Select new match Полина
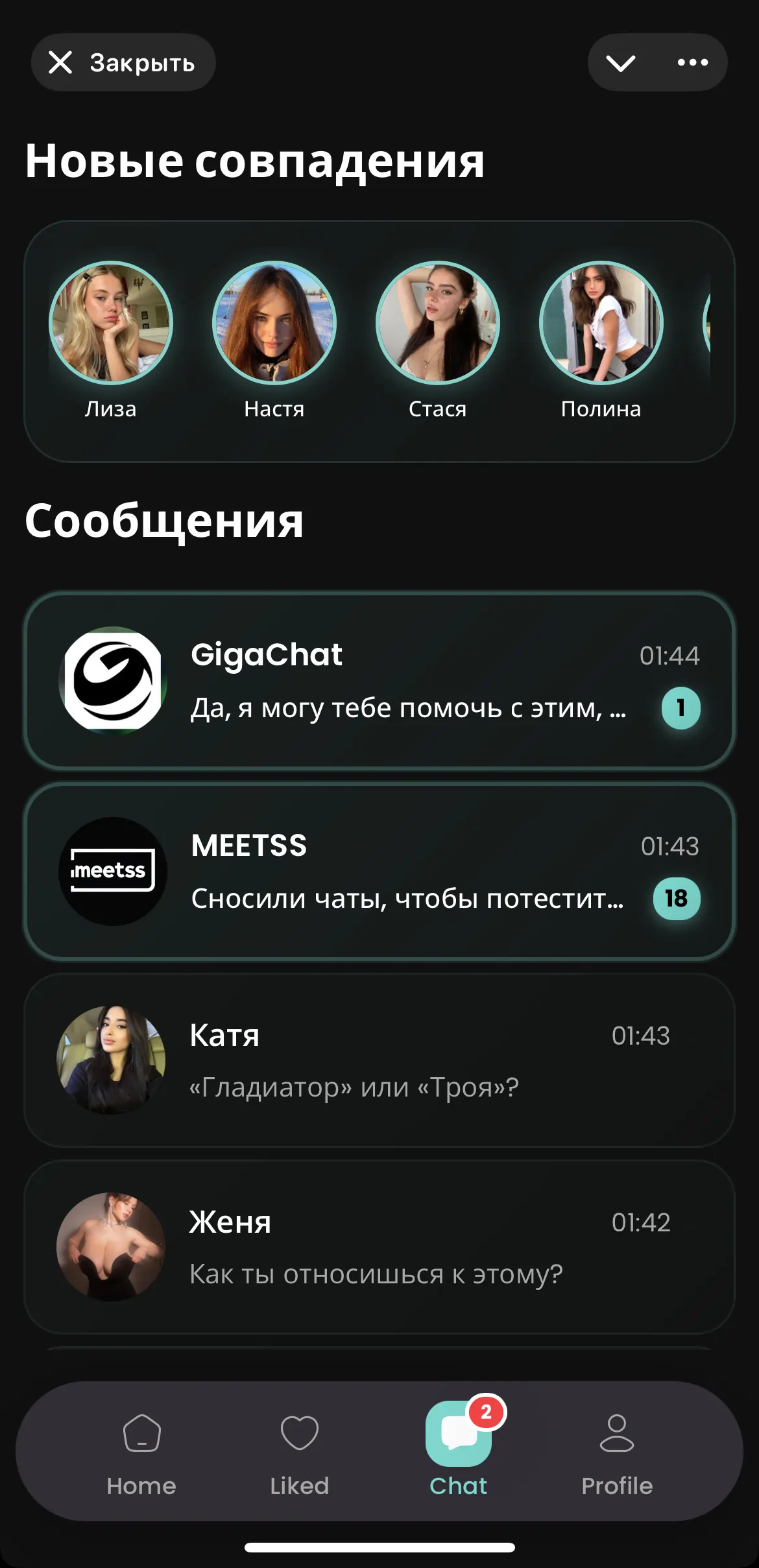This screenshot has height=1568, width=759. pos(601,323)
